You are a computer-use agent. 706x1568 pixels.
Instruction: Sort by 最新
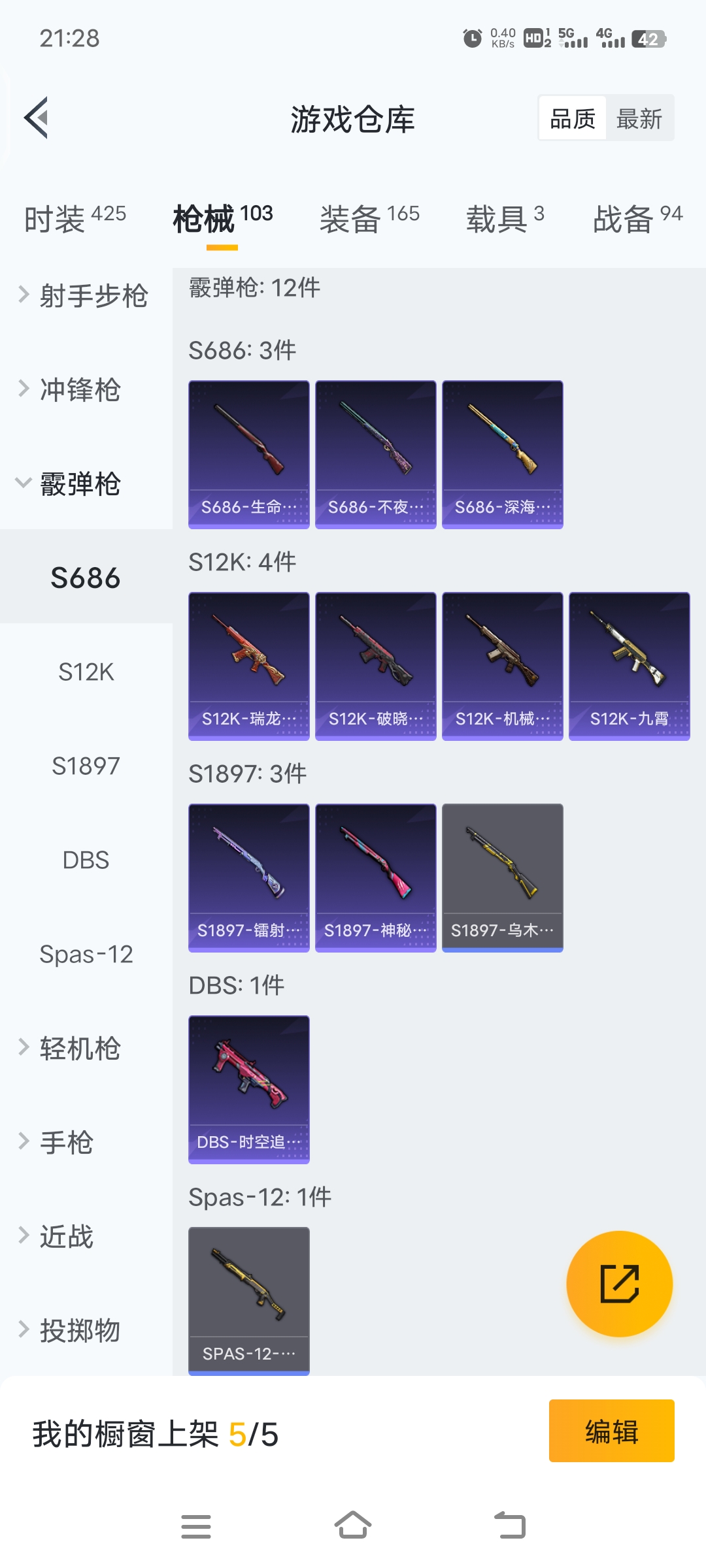(x=639, y=119)
